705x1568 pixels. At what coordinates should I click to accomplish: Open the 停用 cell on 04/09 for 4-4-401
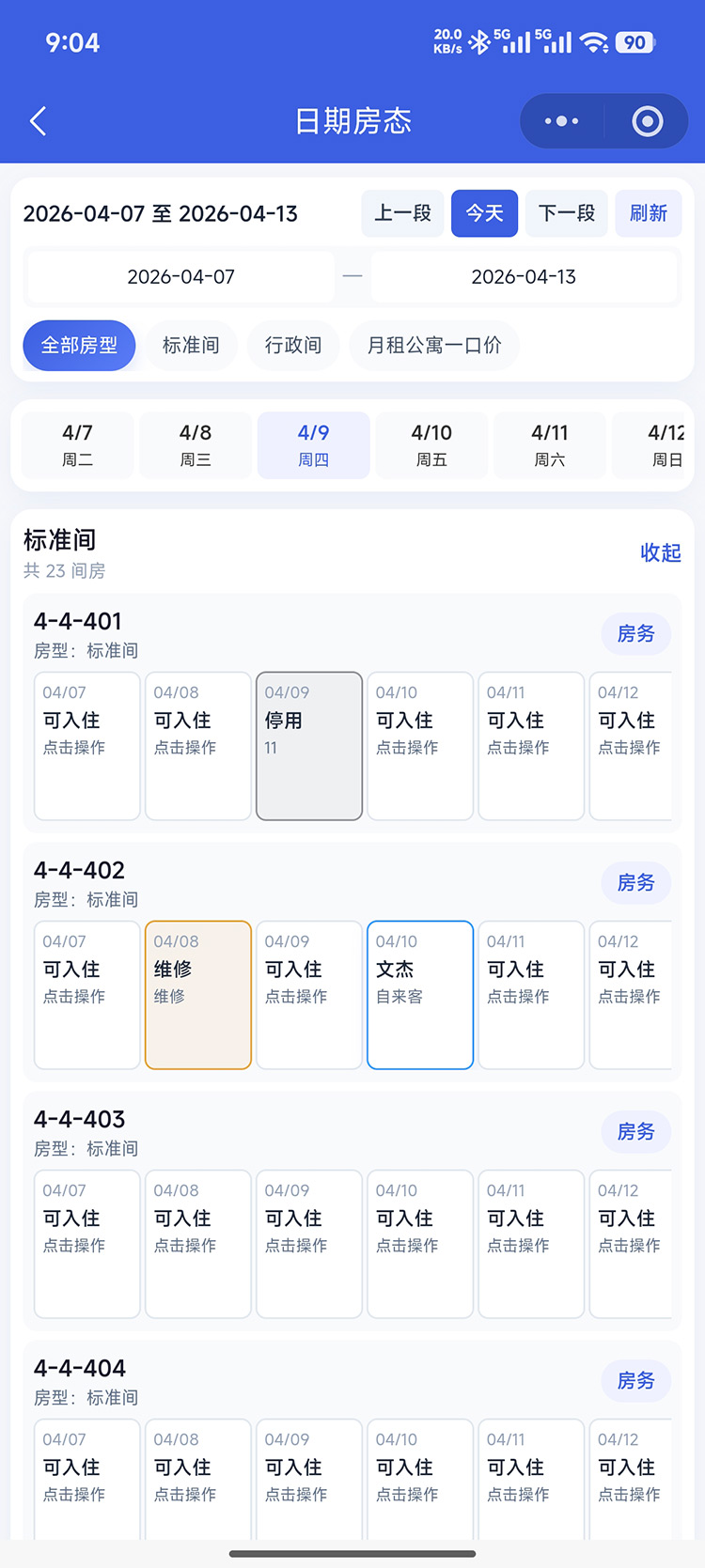point(309,745)
